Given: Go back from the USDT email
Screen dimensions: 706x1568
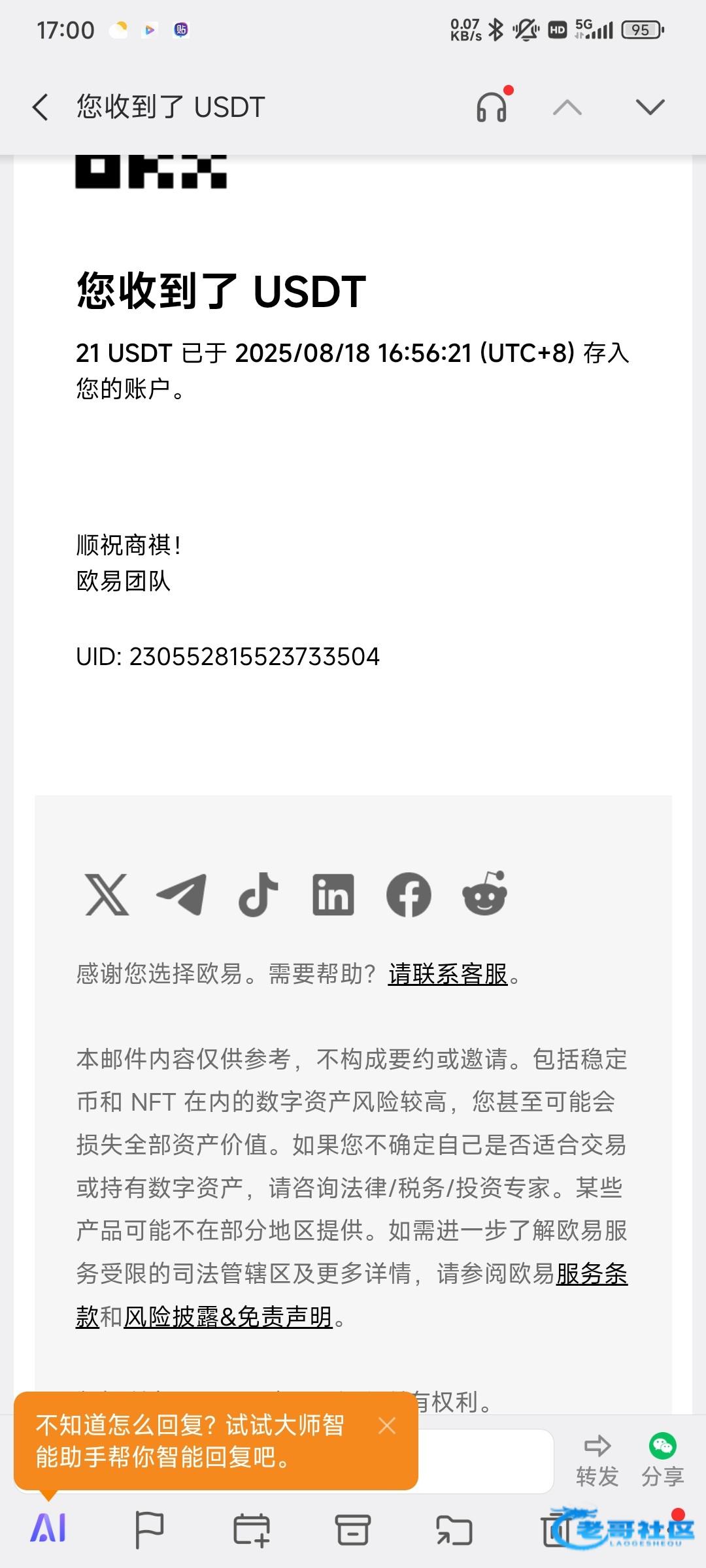Looking at the screenshot, I should coord(41,107).
